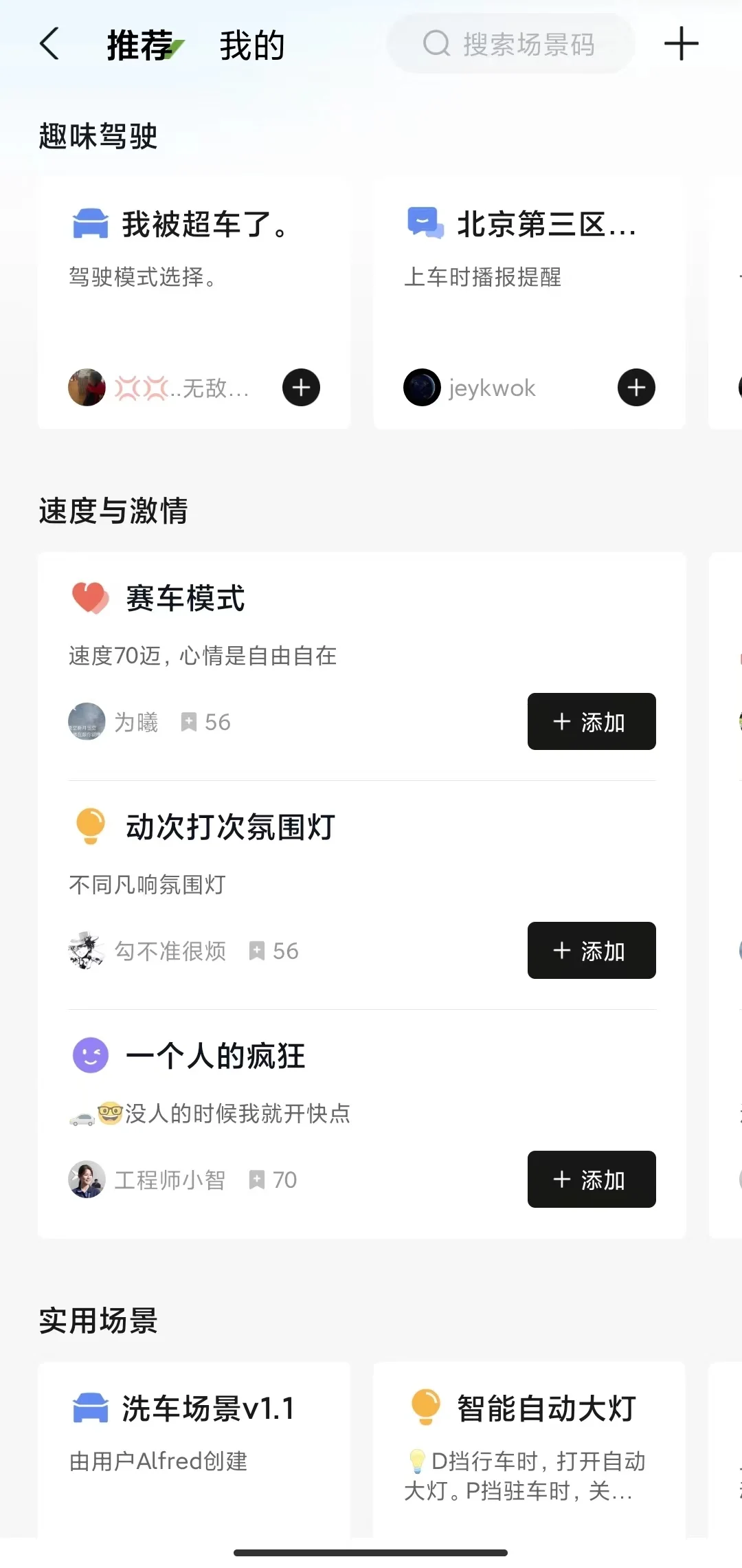Open the 我被超车了 scene card
The height and width of the screenshot is (1568, 742).
(194, 275)
